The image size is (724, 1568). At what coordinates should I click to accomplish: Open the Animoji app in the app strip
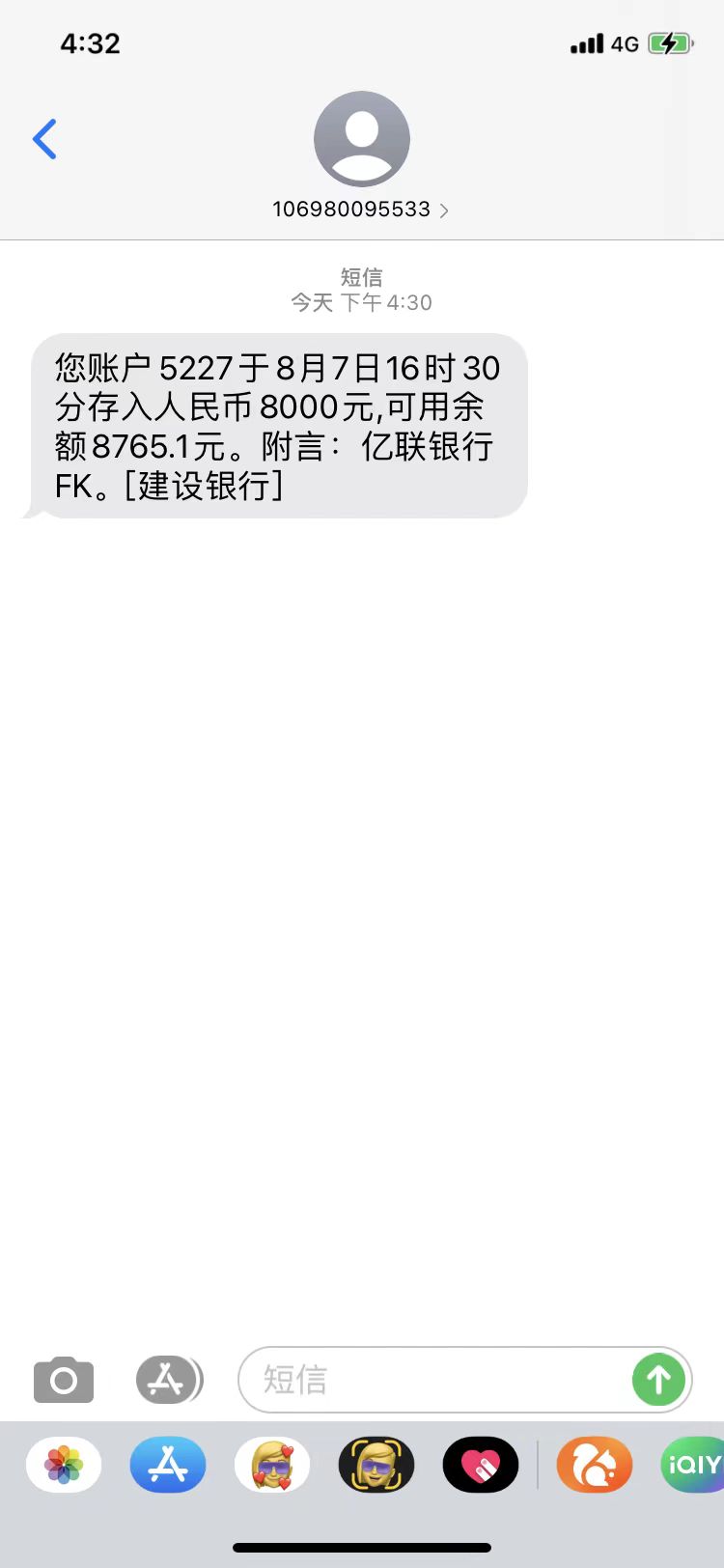click(376, 1465)
